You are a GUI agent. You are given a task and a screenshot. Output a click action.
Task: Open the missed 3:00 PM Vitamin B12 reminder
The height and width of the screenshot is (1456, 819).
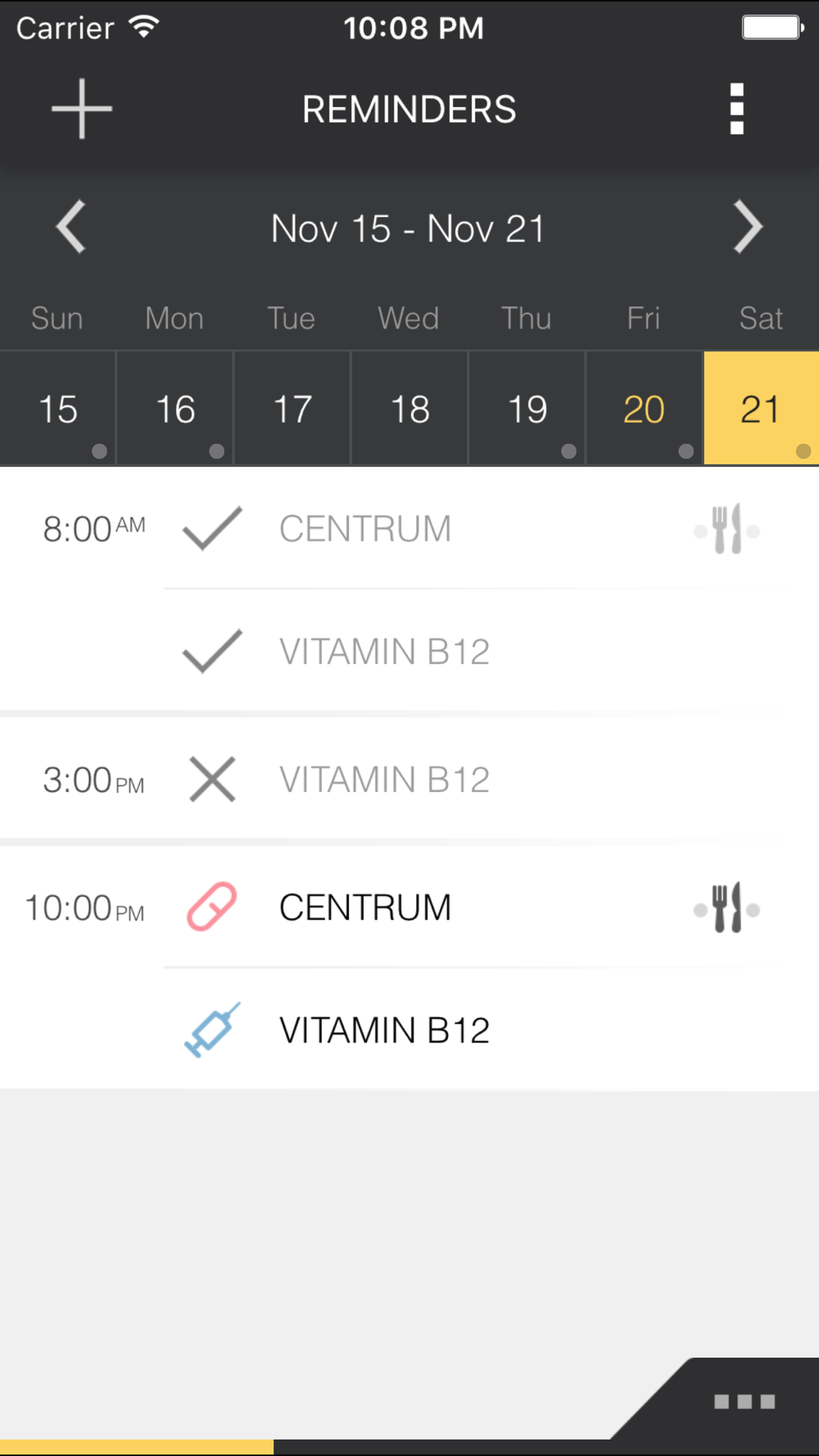pos(409,780)
